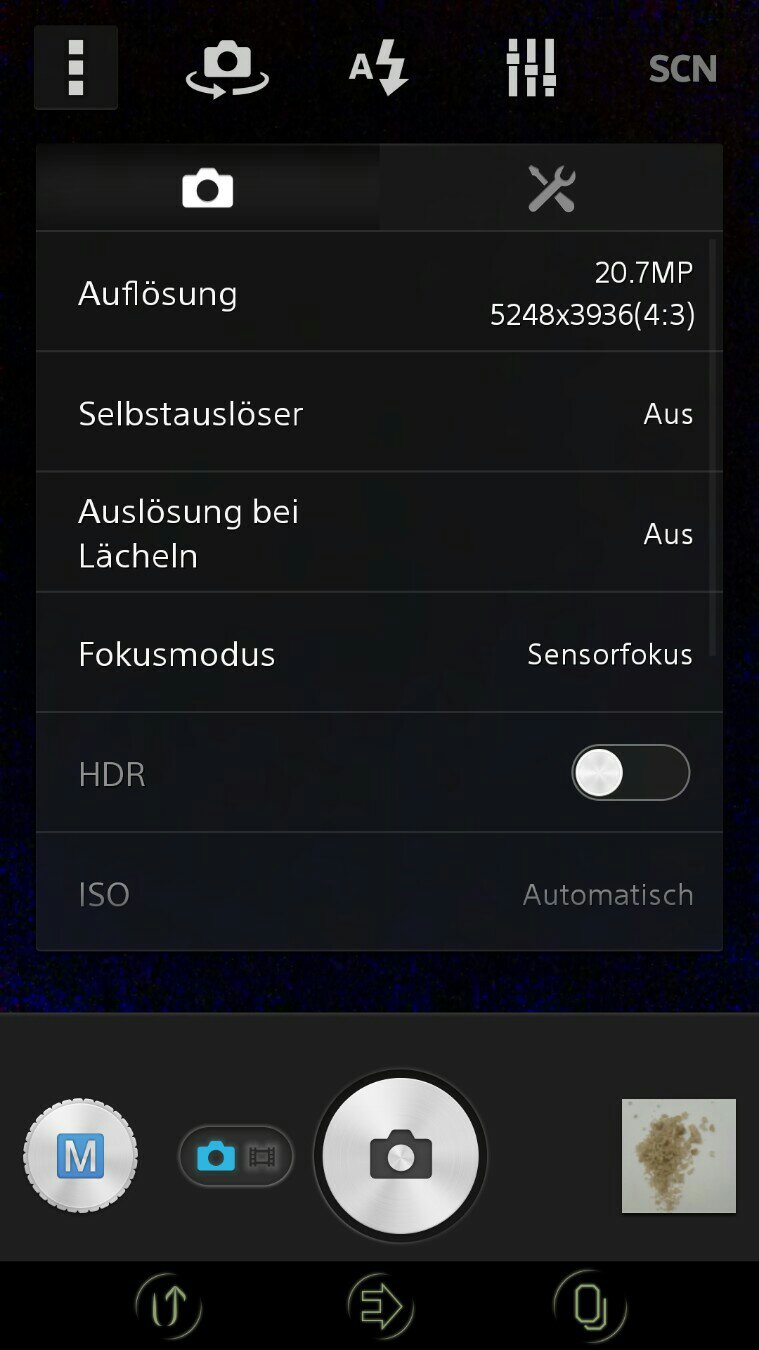Tap the back navigation button
759x1350 pixels.
(169, 1306)
